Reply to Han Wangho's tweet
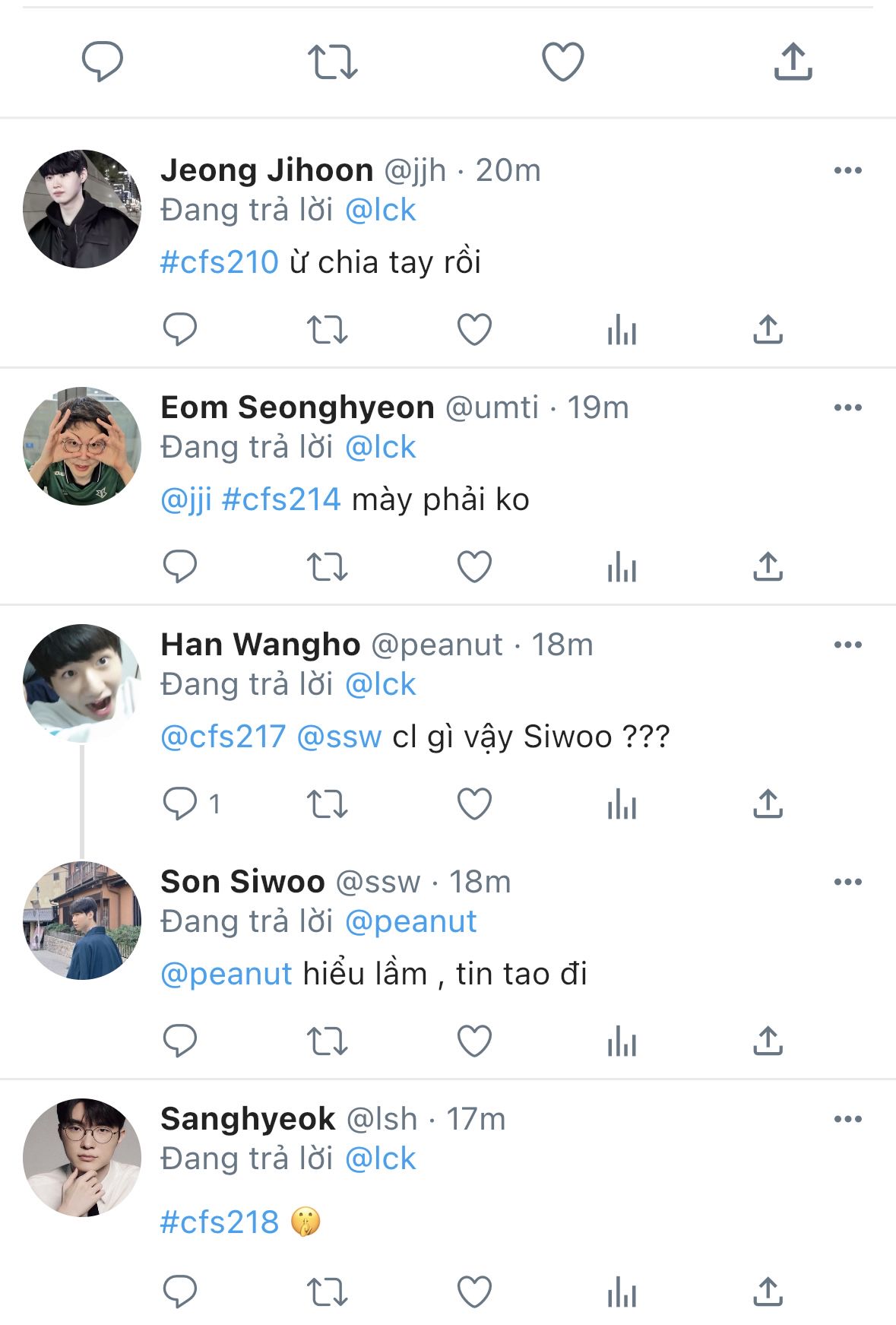Screen dimensions: 896x1325 point(180,804)
